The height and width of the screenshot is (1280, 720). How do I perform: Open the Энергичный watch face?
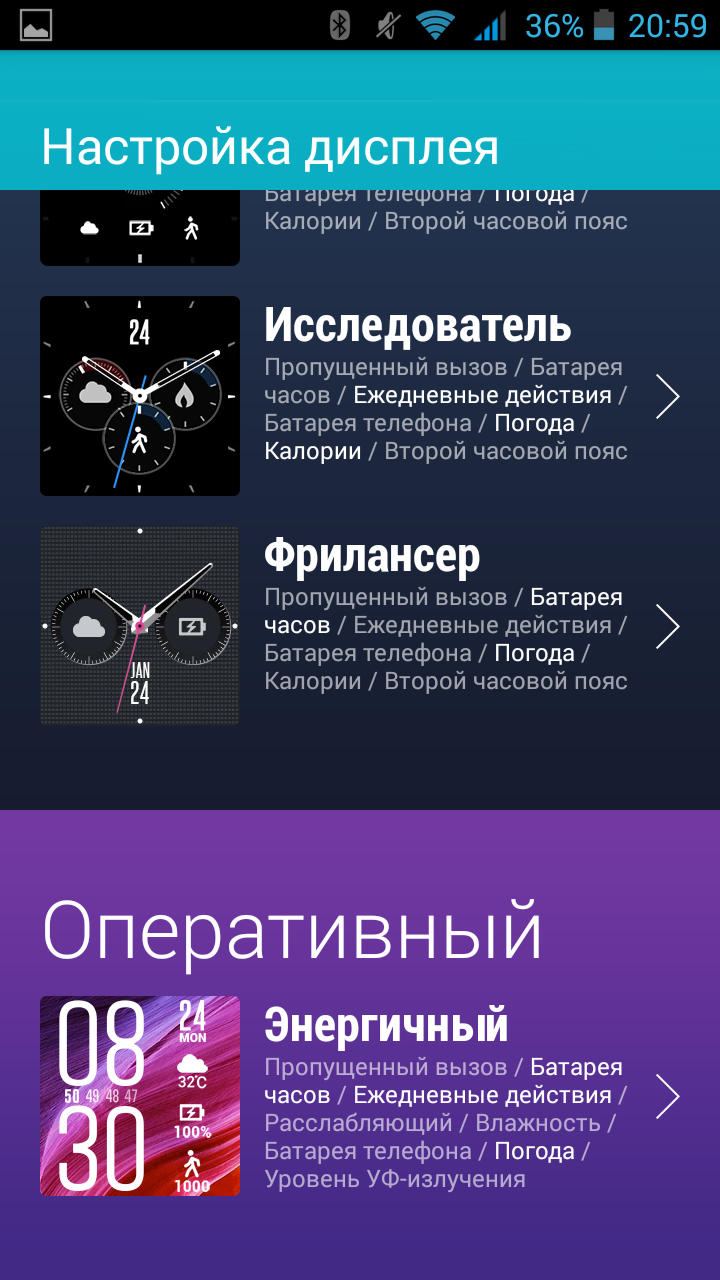coord(386,1026)
